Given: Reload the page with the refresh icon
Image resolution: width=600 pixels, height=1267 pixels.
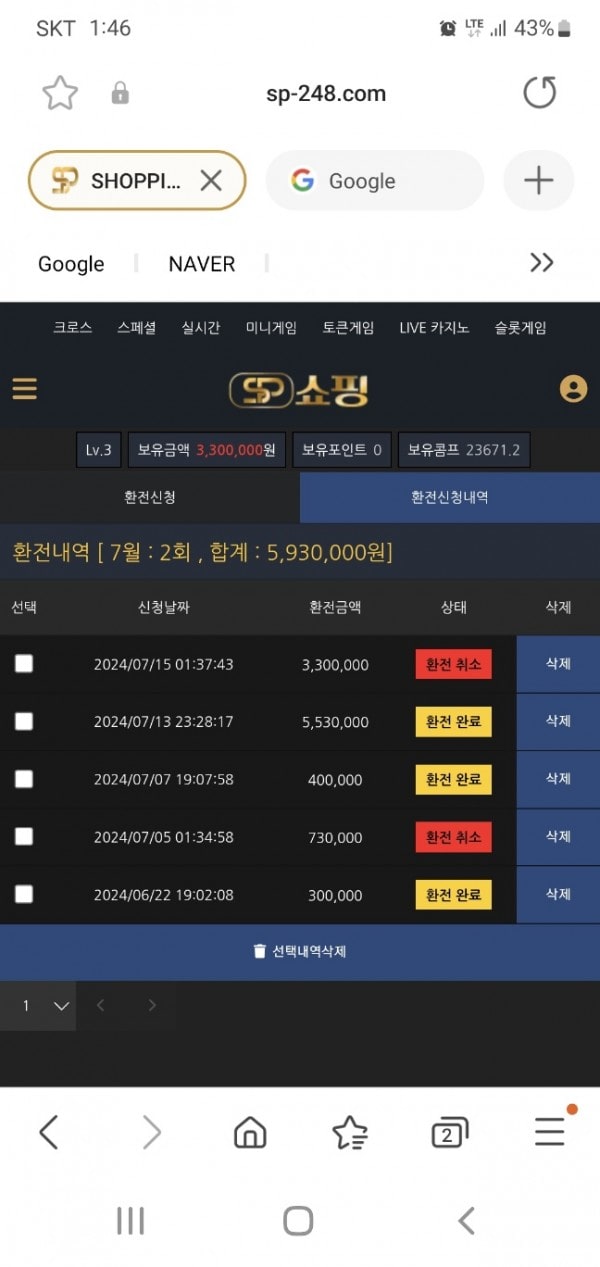Looking at the screenshot, I should pyautogui.click(x=540, y=93).
